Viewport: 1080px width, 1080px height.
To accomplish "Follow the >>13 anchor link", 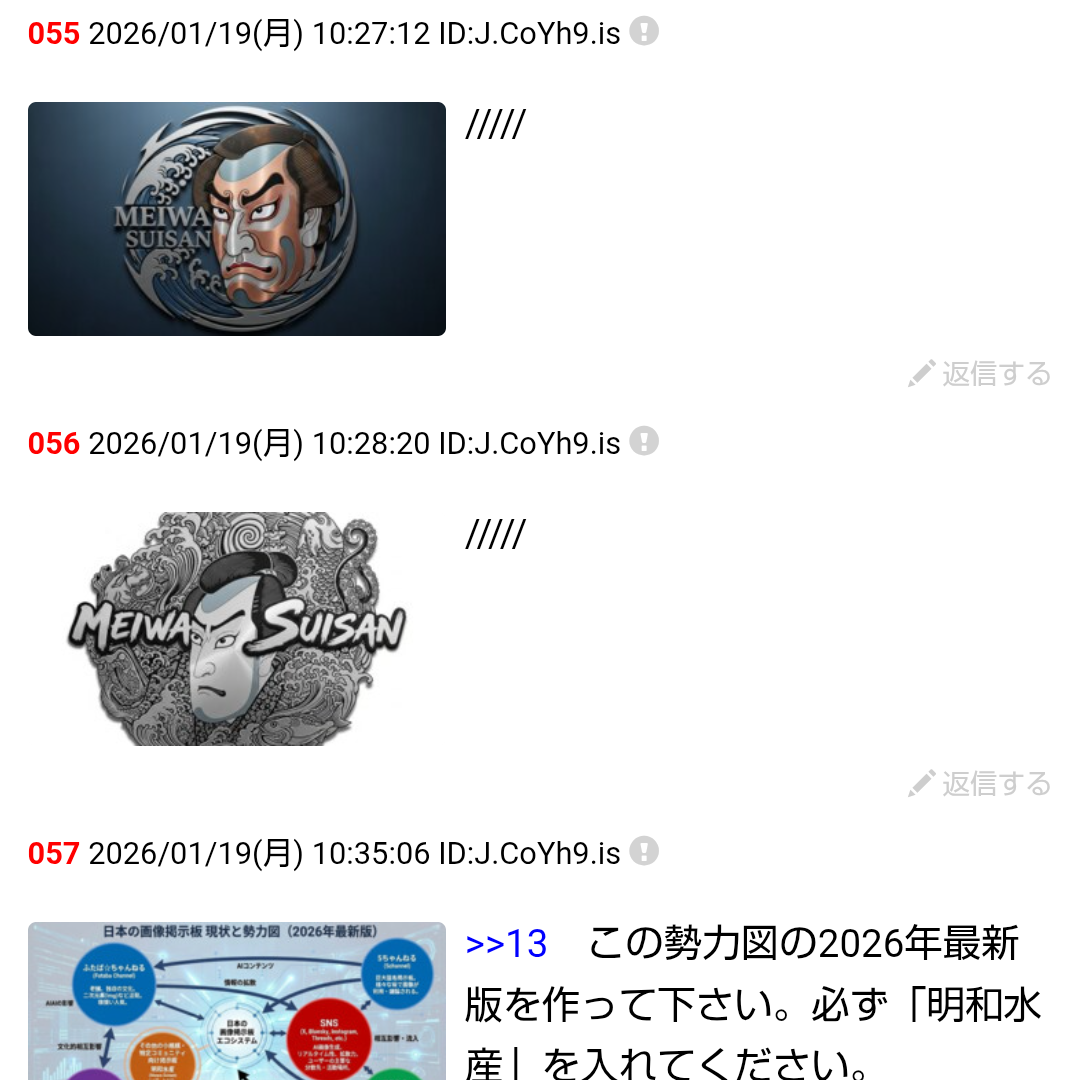I will pos(507,943).
